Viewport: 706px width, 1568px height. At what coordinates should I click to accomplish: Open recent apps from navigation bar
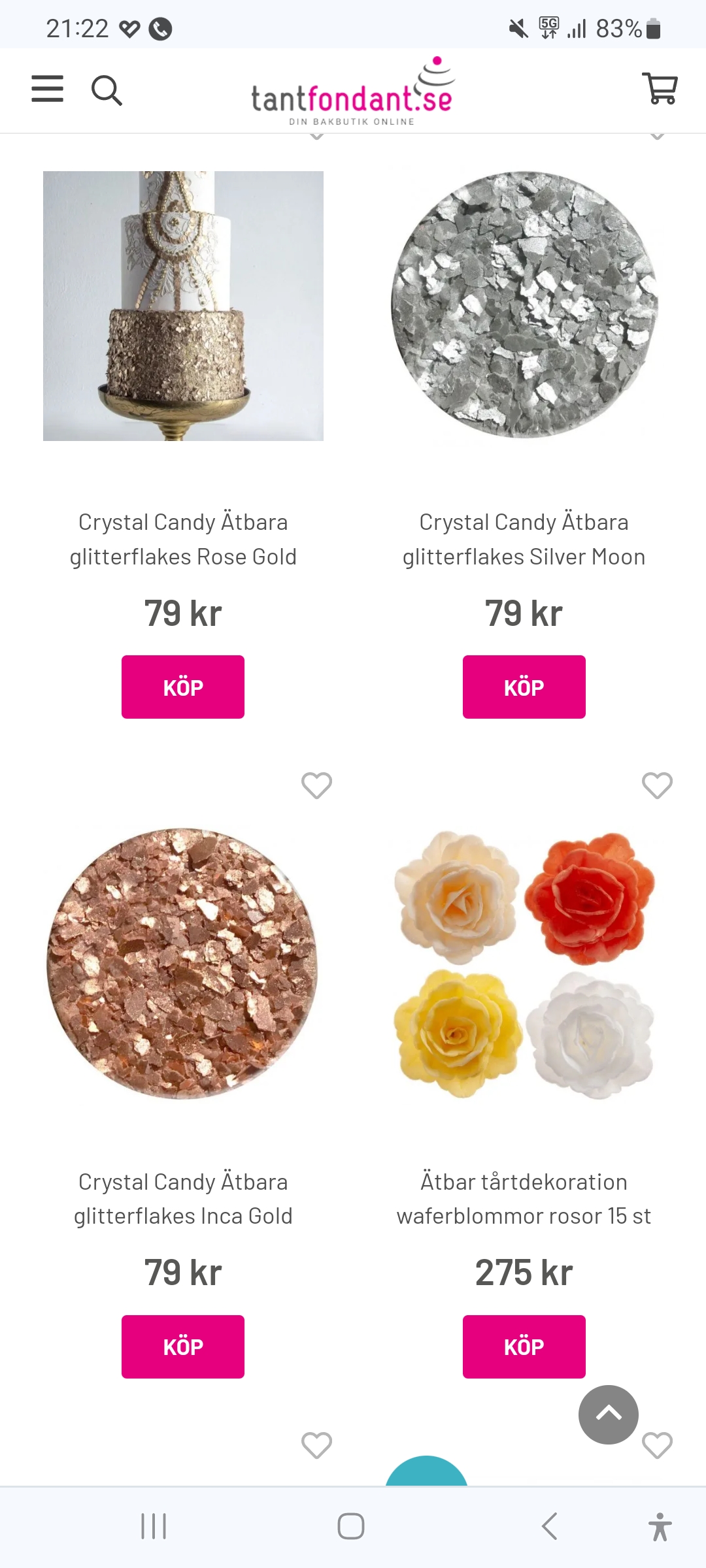pos(154,1526)
